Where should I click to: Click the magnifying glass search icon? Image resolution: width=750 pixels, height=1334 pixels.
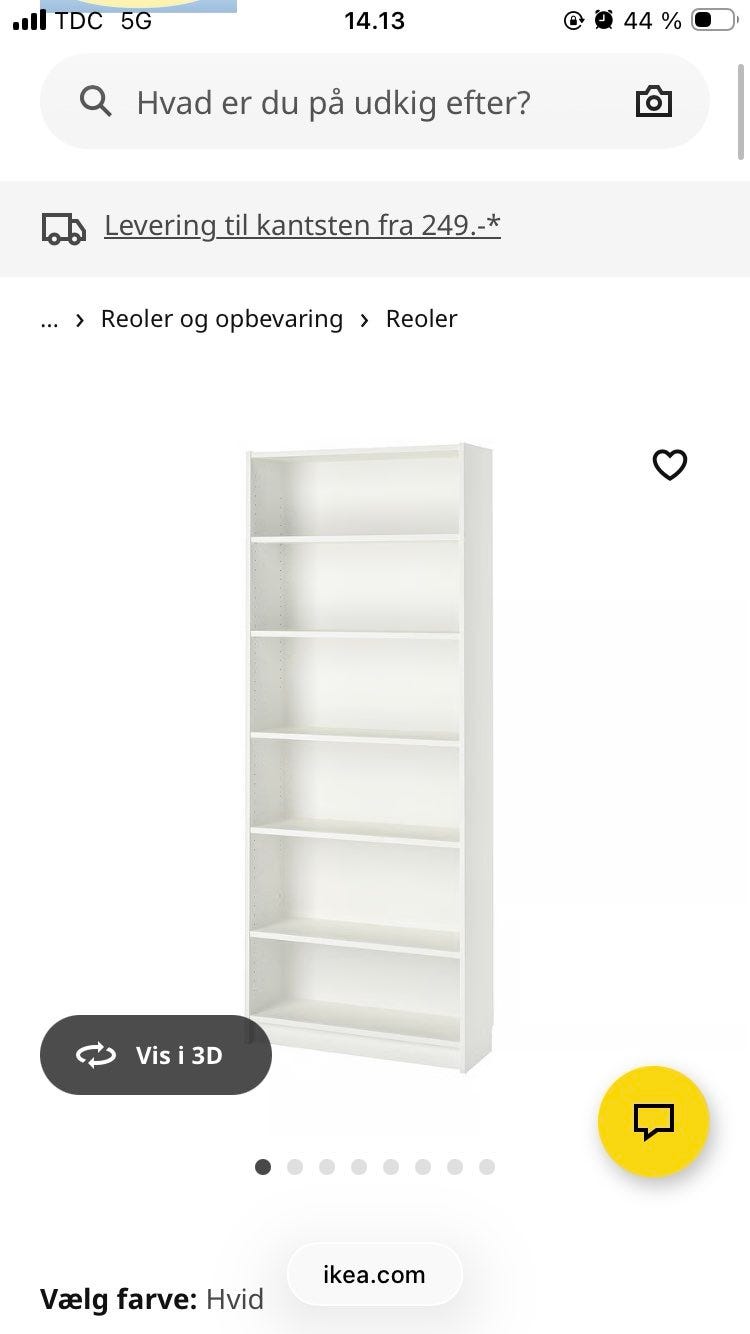tap(95, 101)
